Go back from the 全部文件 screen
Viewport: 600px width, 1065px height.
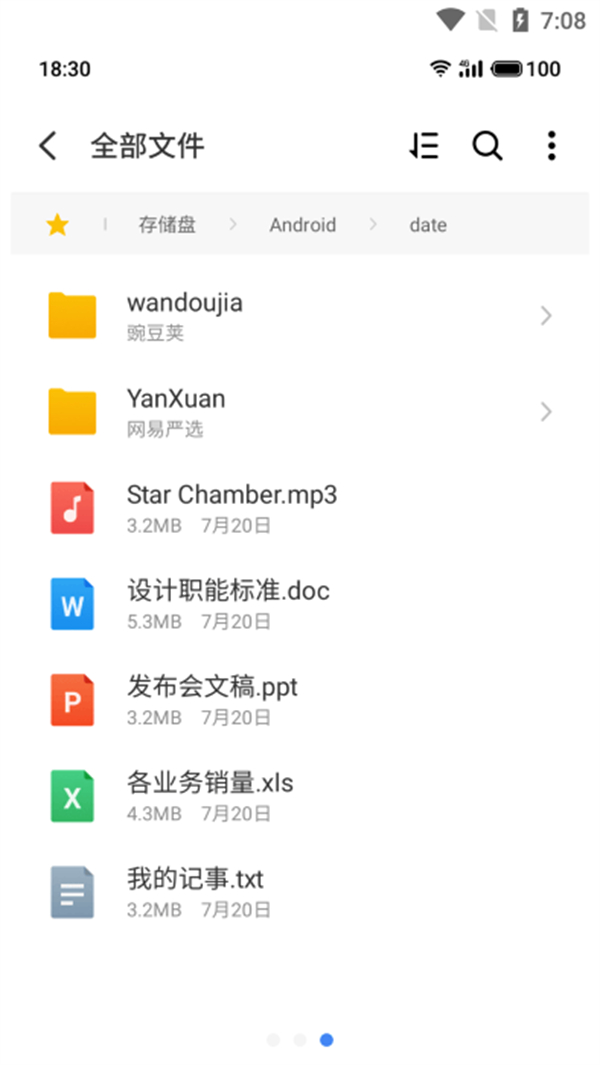(x=47, y=146)
